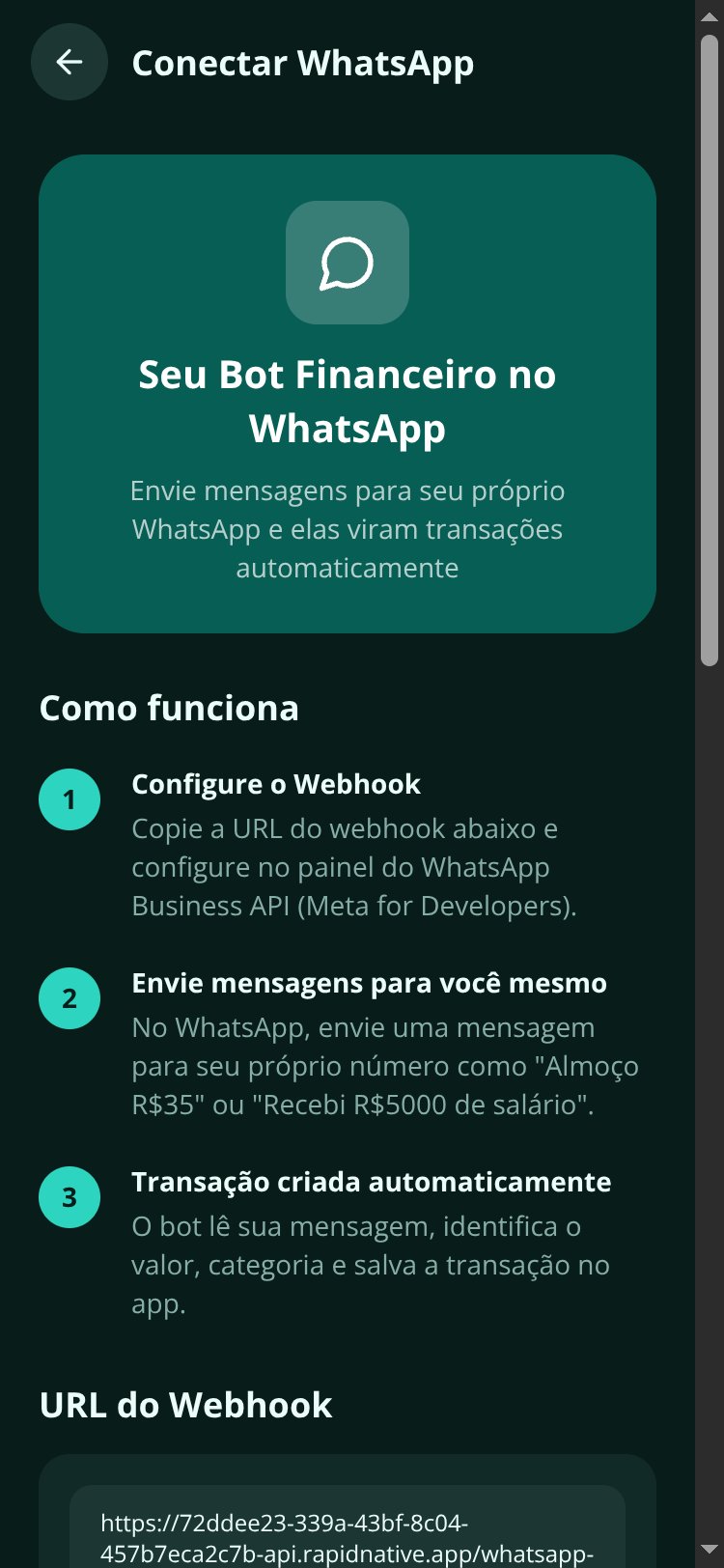Image resolution: width=724 pixels, height=1568 pixels.
Task: Click the scrollbar down arrow
Action: 710,1550
